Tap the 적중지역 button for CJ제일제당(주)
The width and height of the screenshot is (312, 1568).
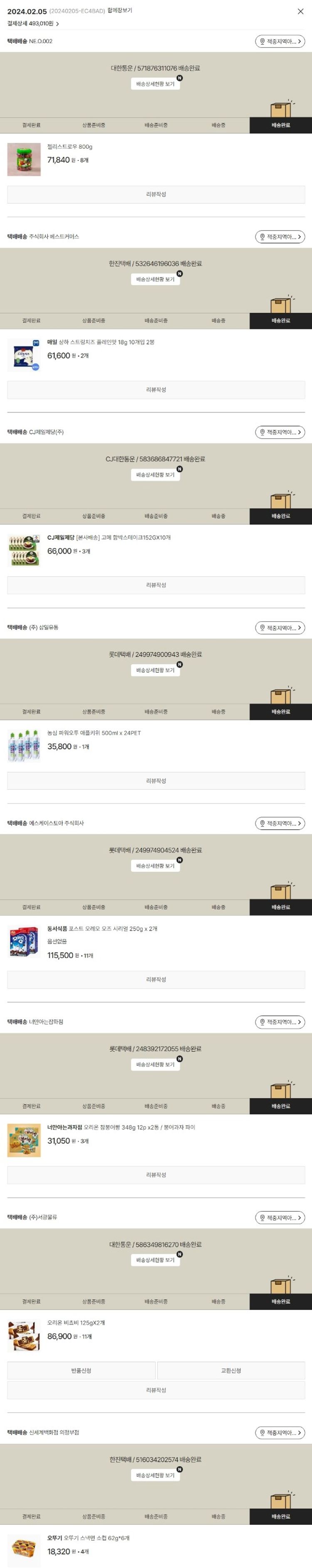click(280, 432)
